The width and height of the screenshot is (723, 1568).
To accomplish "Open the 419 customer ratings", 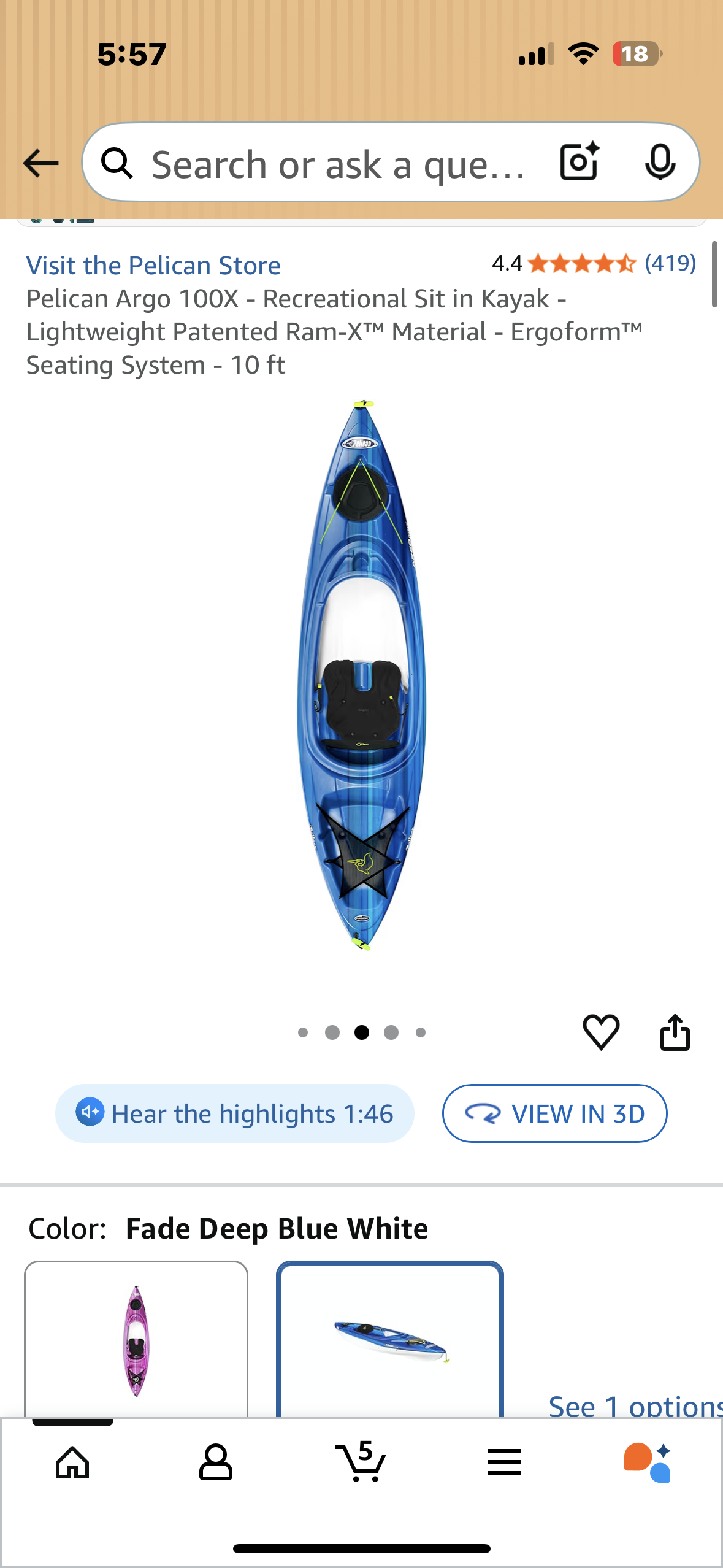I will tap(671, 265).
